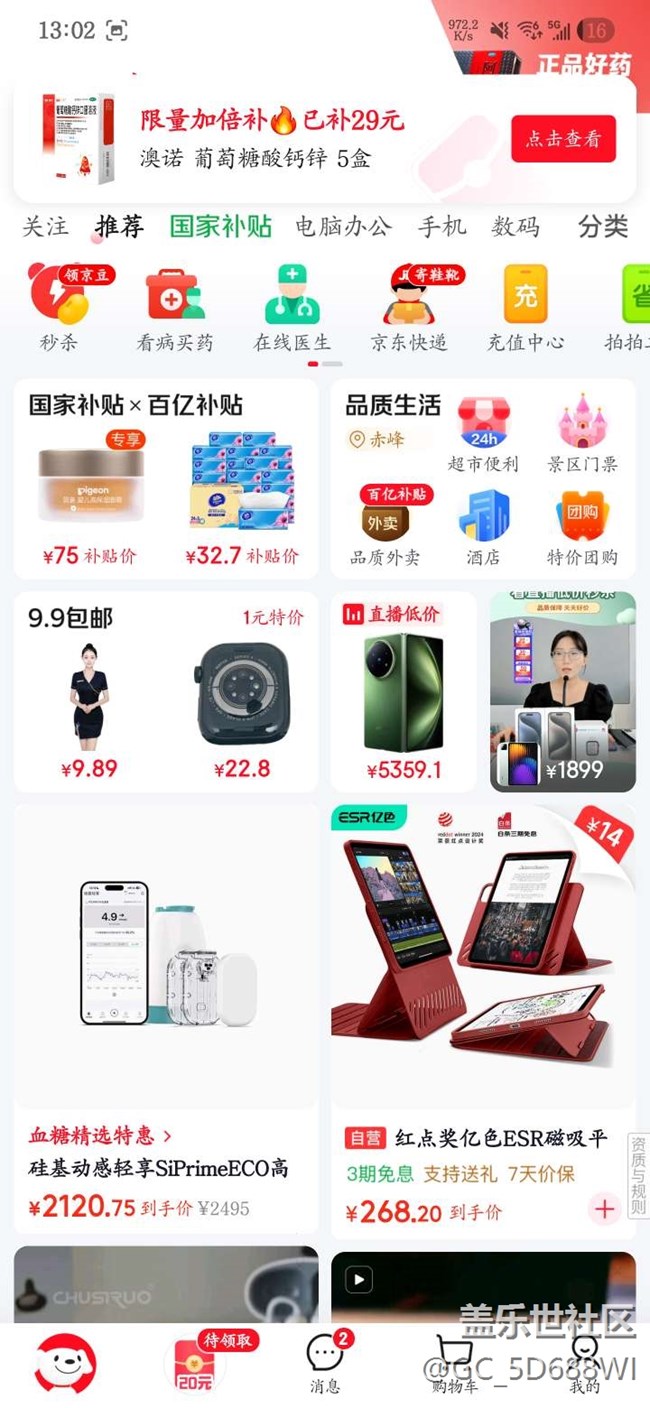Viewport: 650px width, 1408px height.
Task: Open the 消息 messages tab
Action: tap(325, 1363)
